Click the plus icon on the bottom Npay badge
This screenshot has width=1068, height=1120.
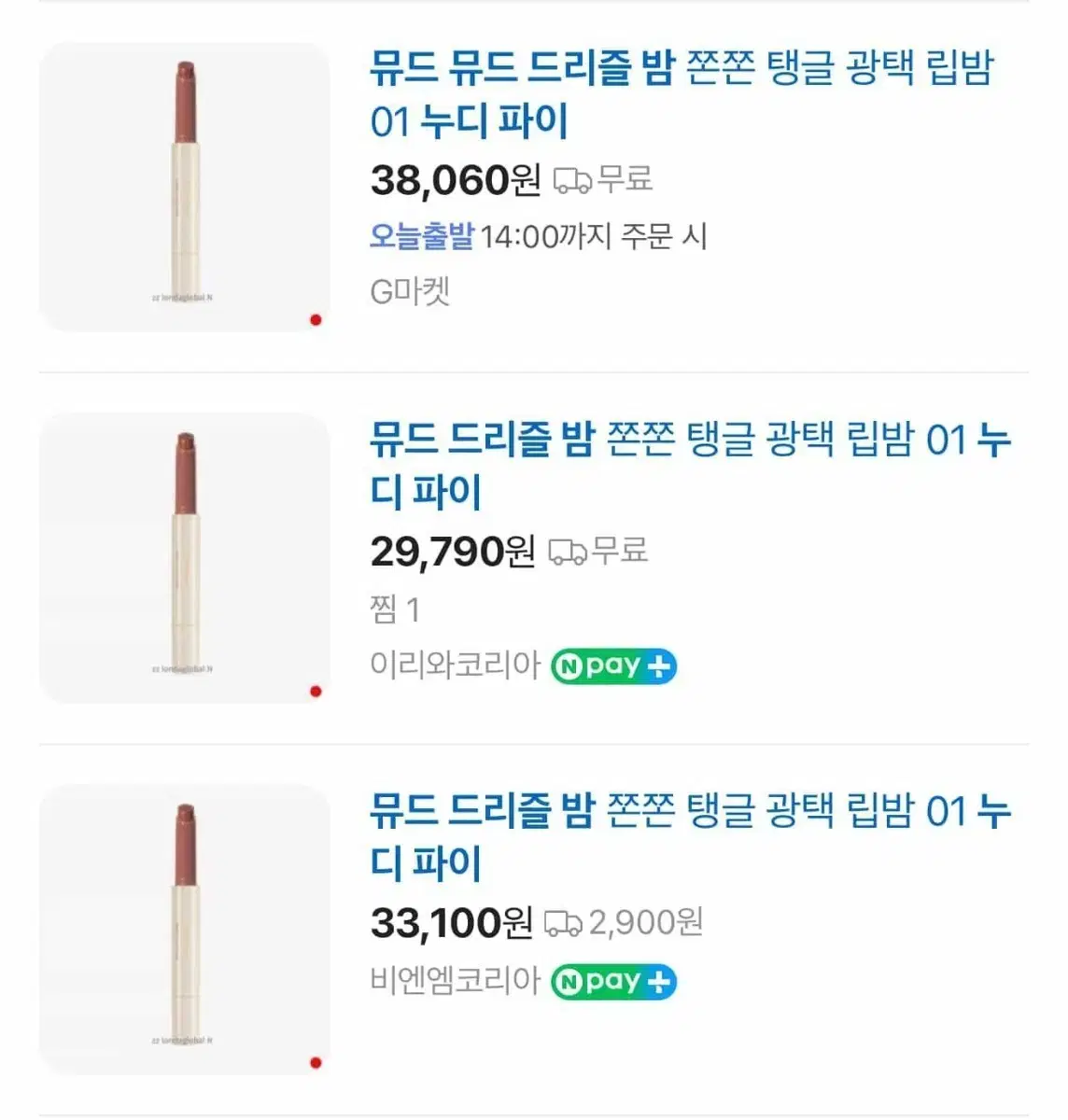658,983
